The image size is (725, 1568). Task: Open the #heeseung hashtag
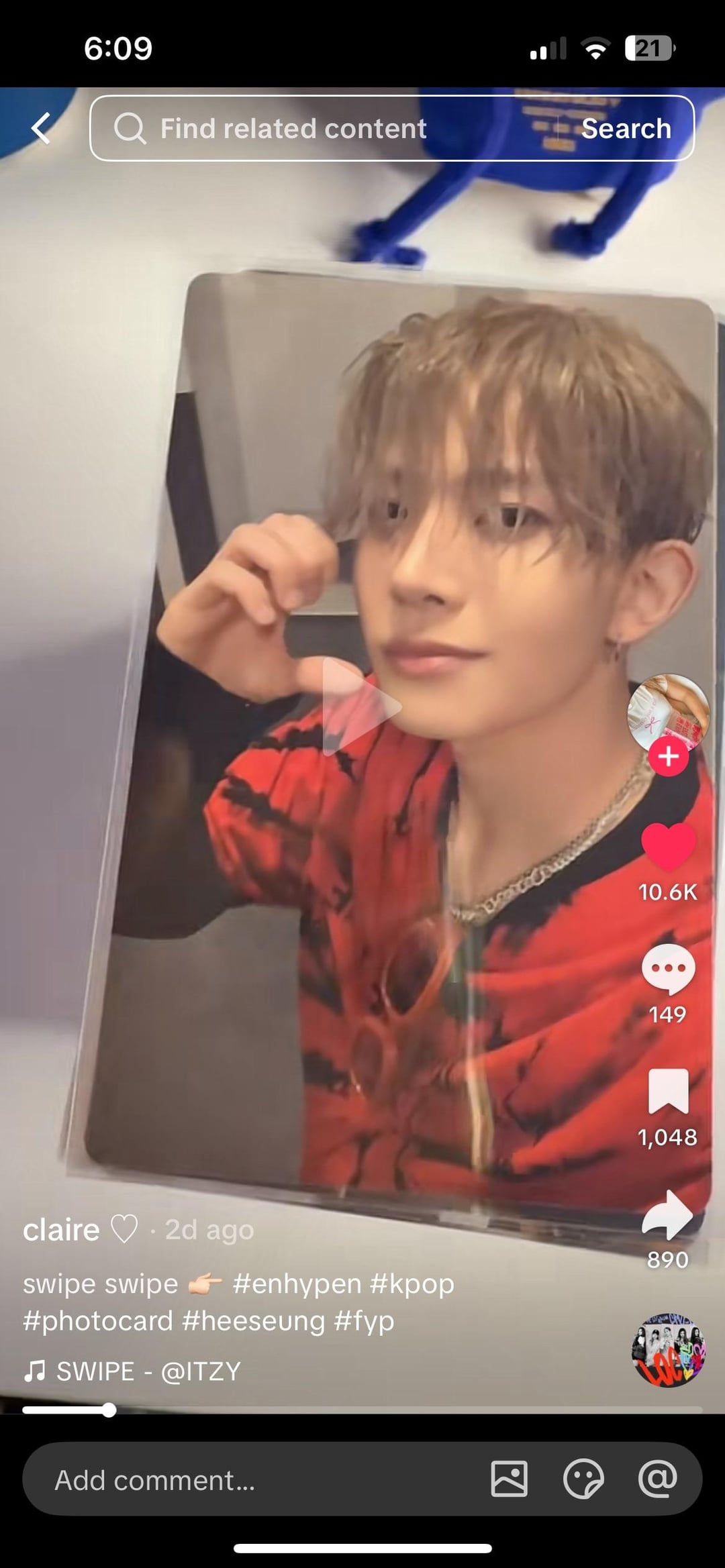click(x=254, y=1320)
